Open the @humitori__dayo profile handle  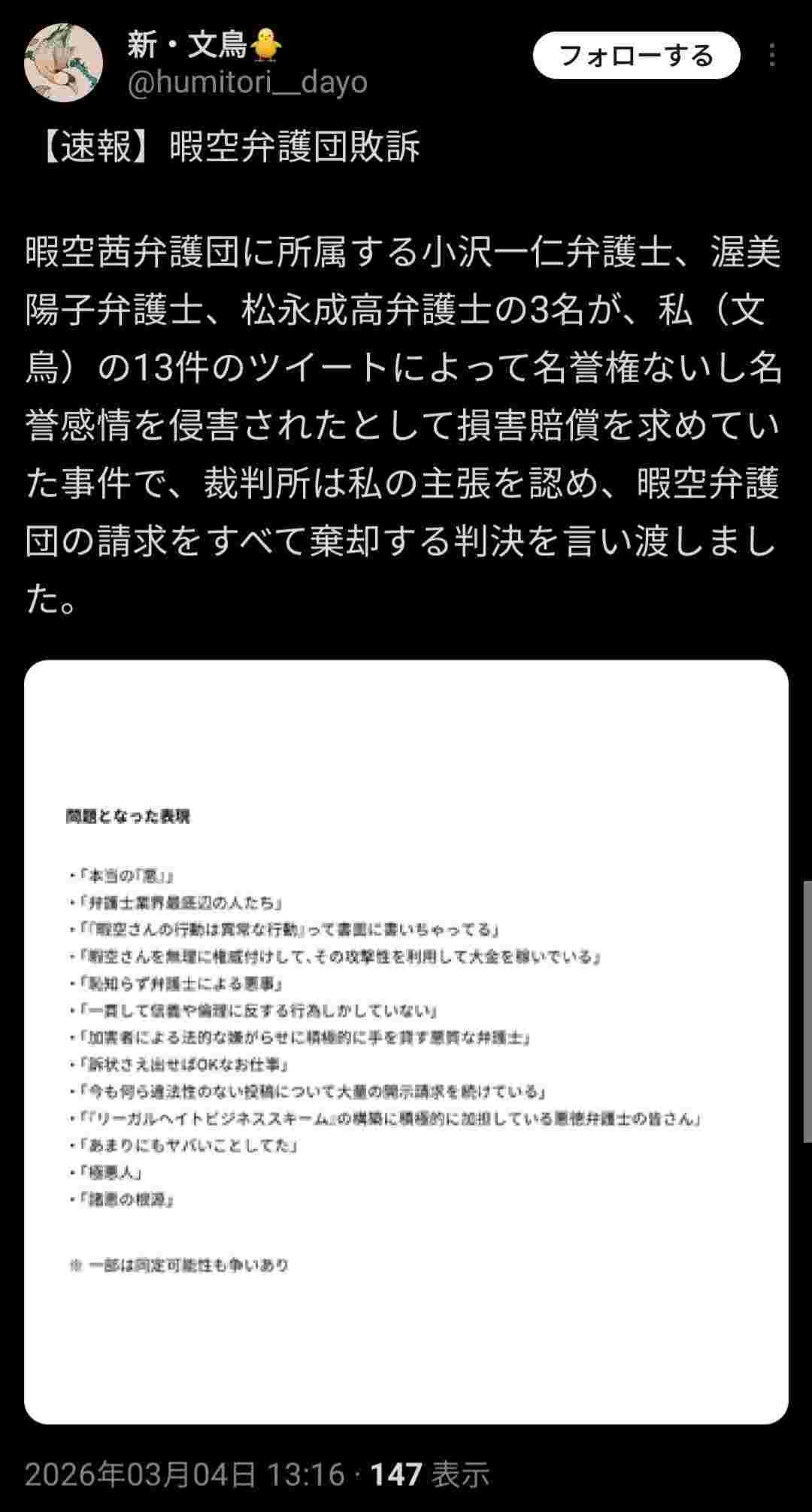click(247, 83)
